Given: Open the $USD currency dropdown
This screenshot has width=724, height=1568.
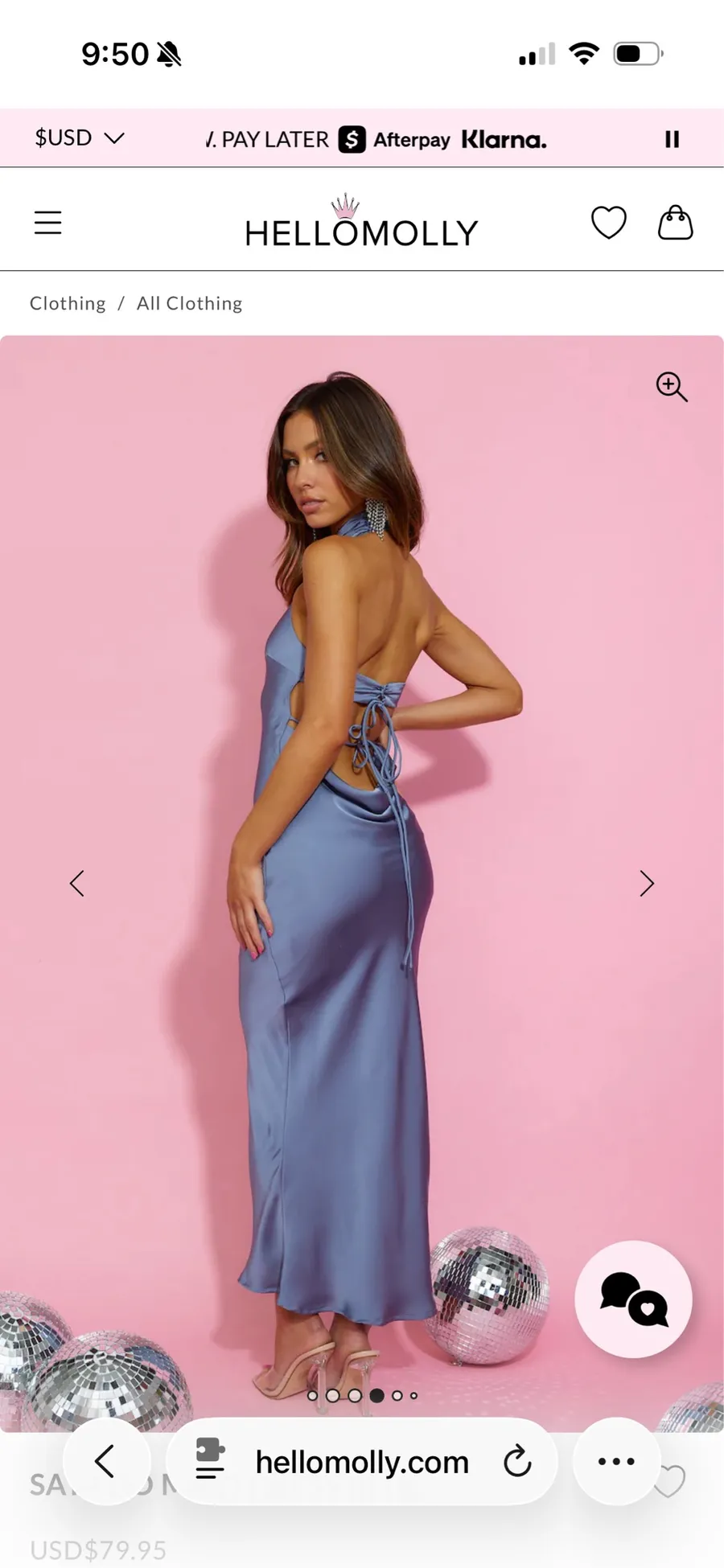Looking at the screenshot, I should click(79, 138).
